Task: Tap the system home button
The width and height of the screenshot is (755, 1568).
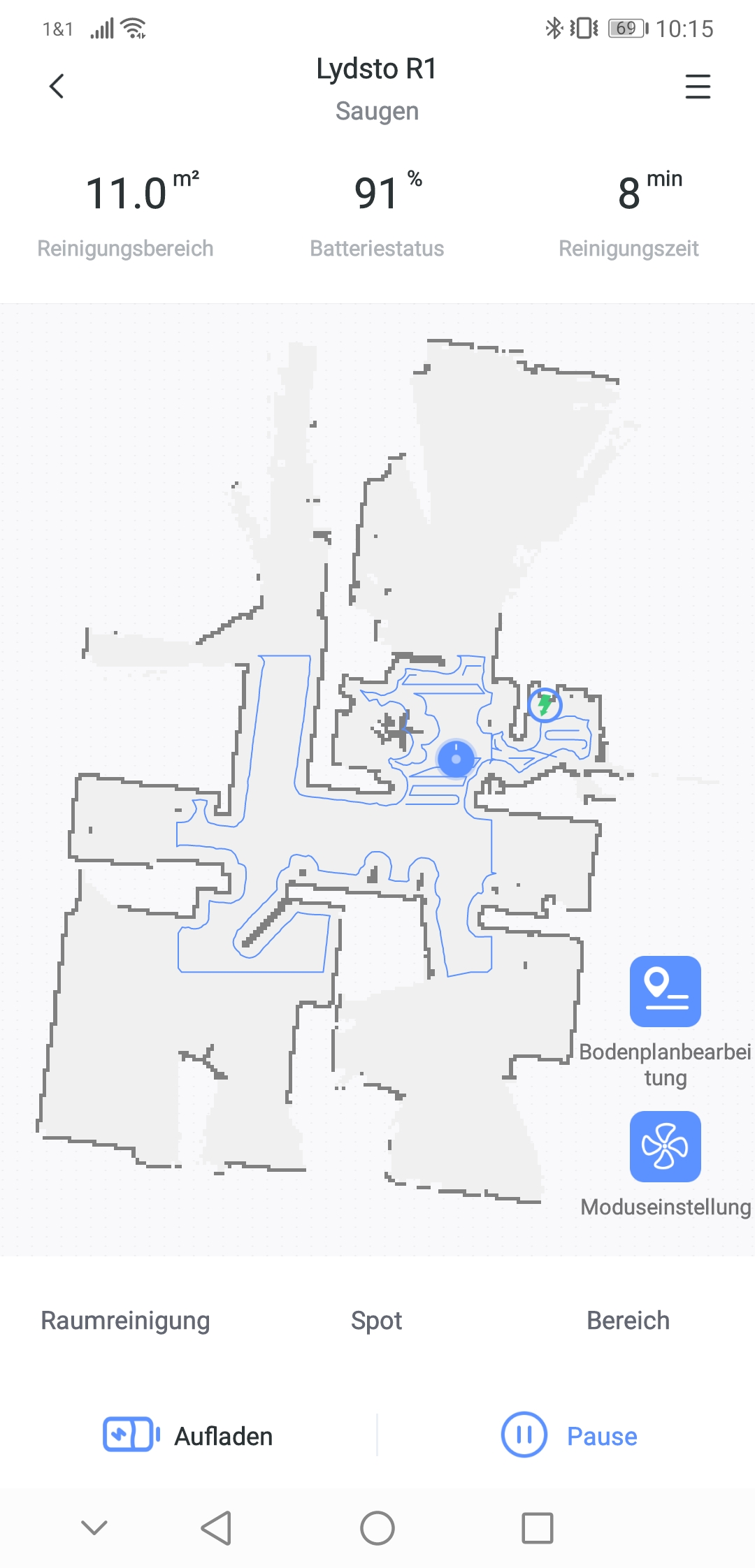Action: click(x=377, y=1528)
